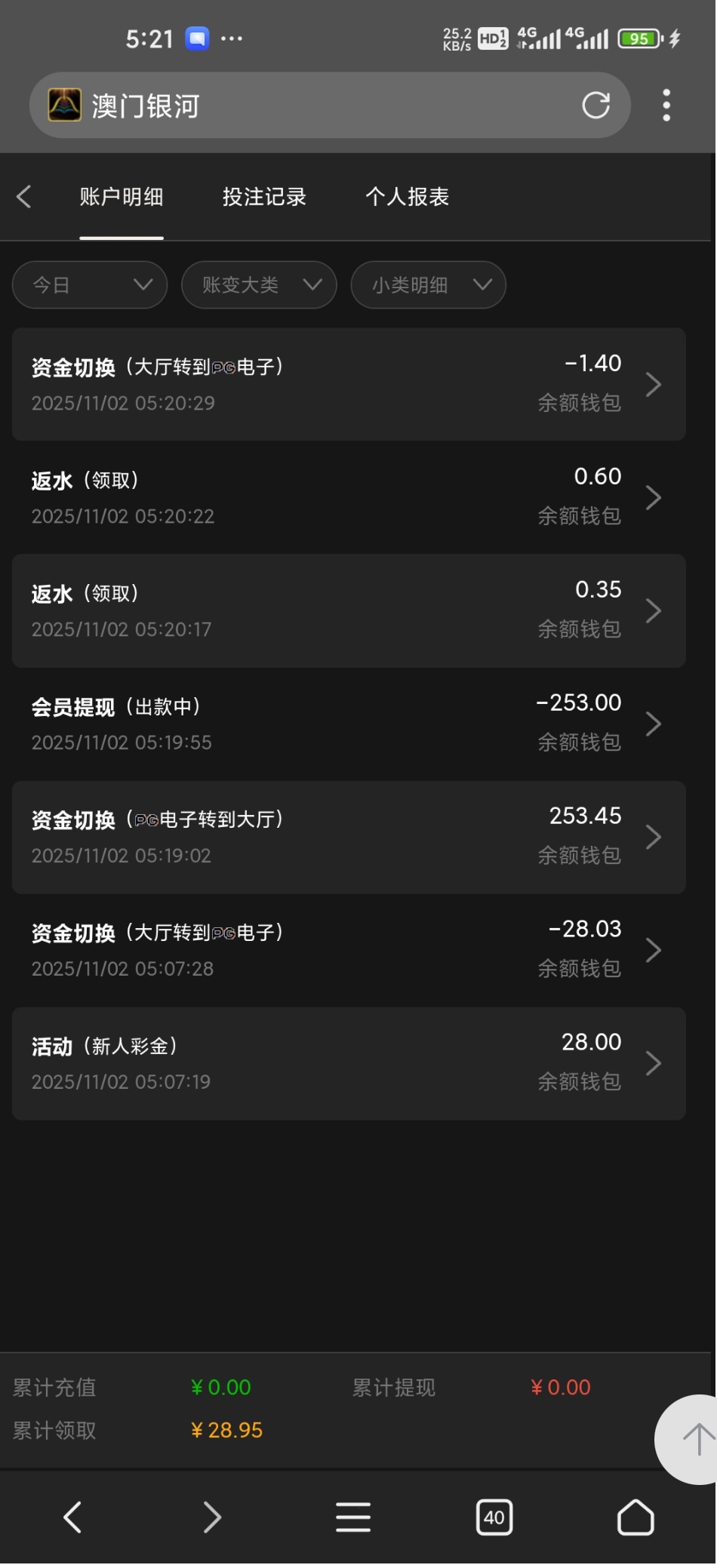The width and height of the screenshot is (717, 1568).
Task: Switch to the 个人报表 tab
Action: point(407,198)
